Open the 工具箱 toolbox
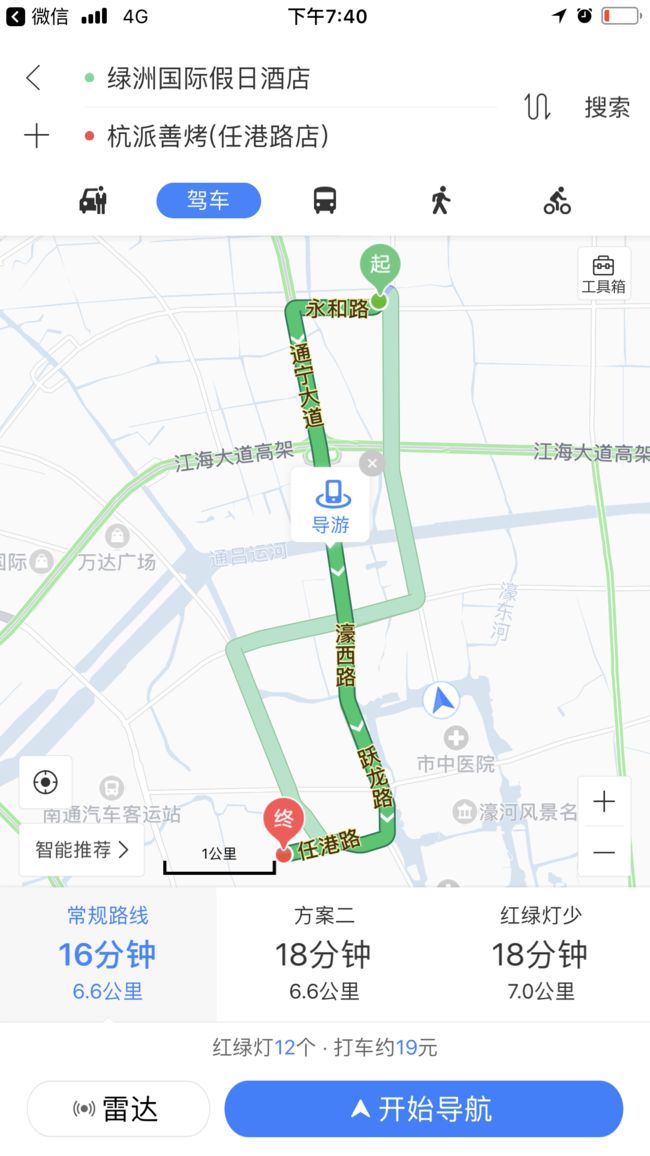Viewport: 650px width, 1156px height. click(604, 274)
